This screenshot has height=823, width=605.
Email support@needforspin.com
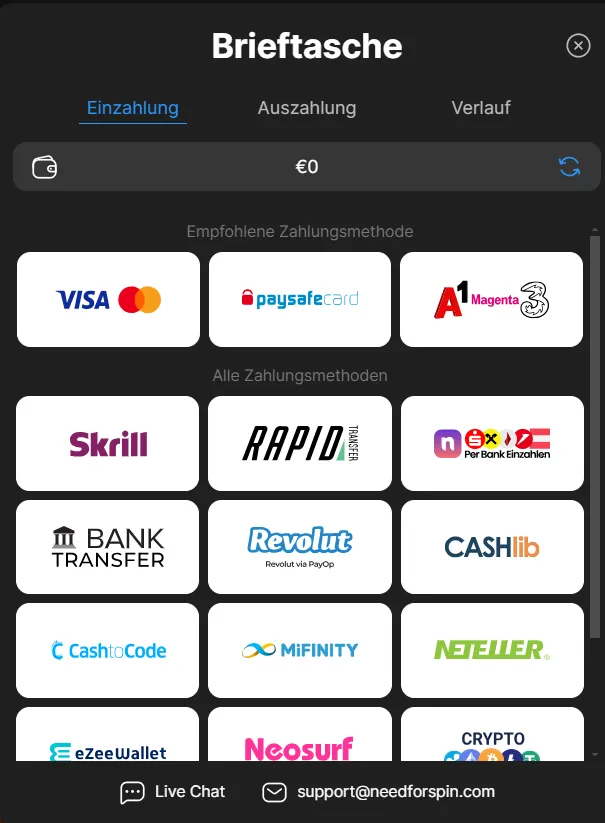[379, 792]
